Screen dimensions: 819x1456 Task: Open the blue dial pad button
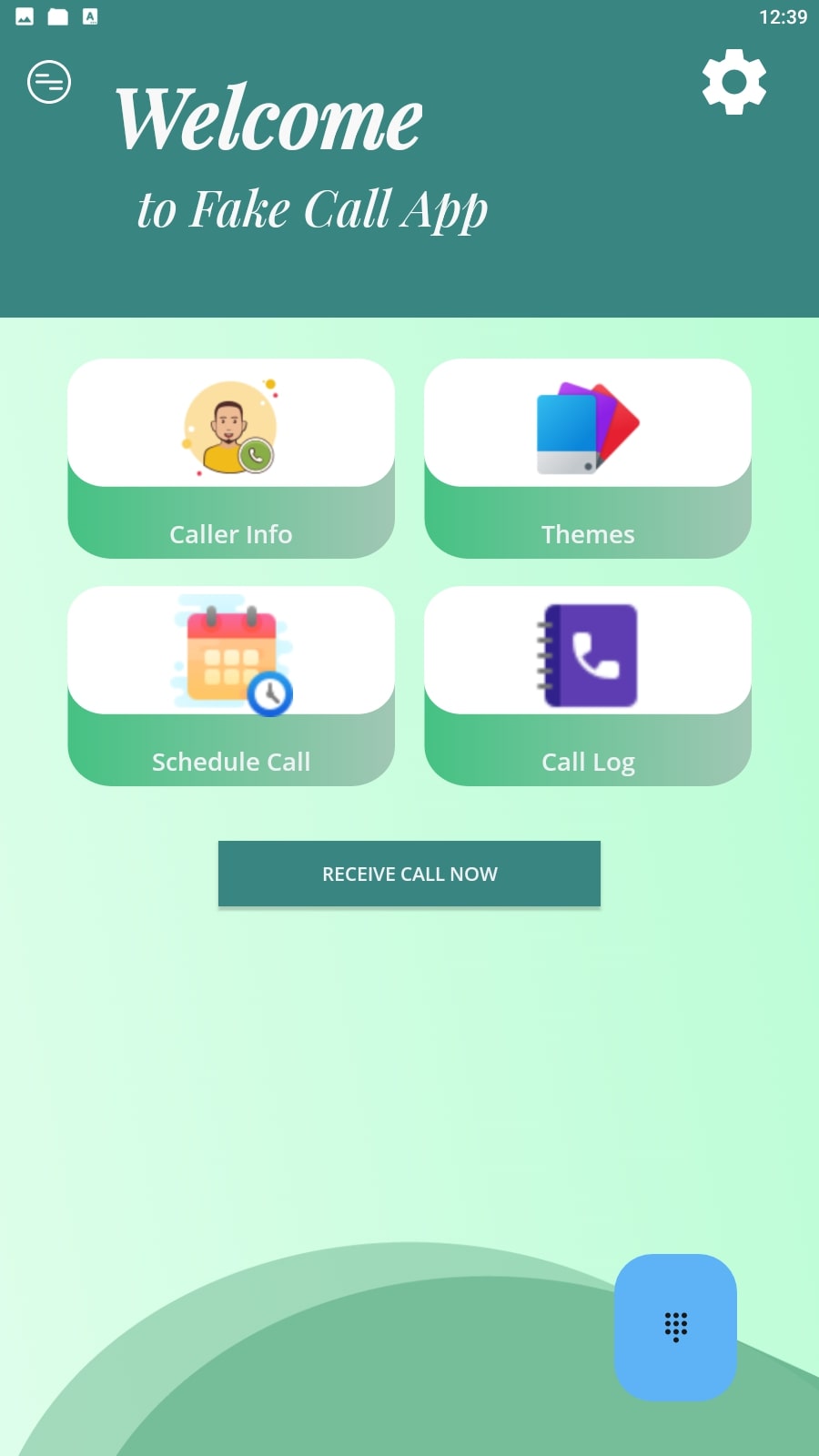(x=675, y=1327)
